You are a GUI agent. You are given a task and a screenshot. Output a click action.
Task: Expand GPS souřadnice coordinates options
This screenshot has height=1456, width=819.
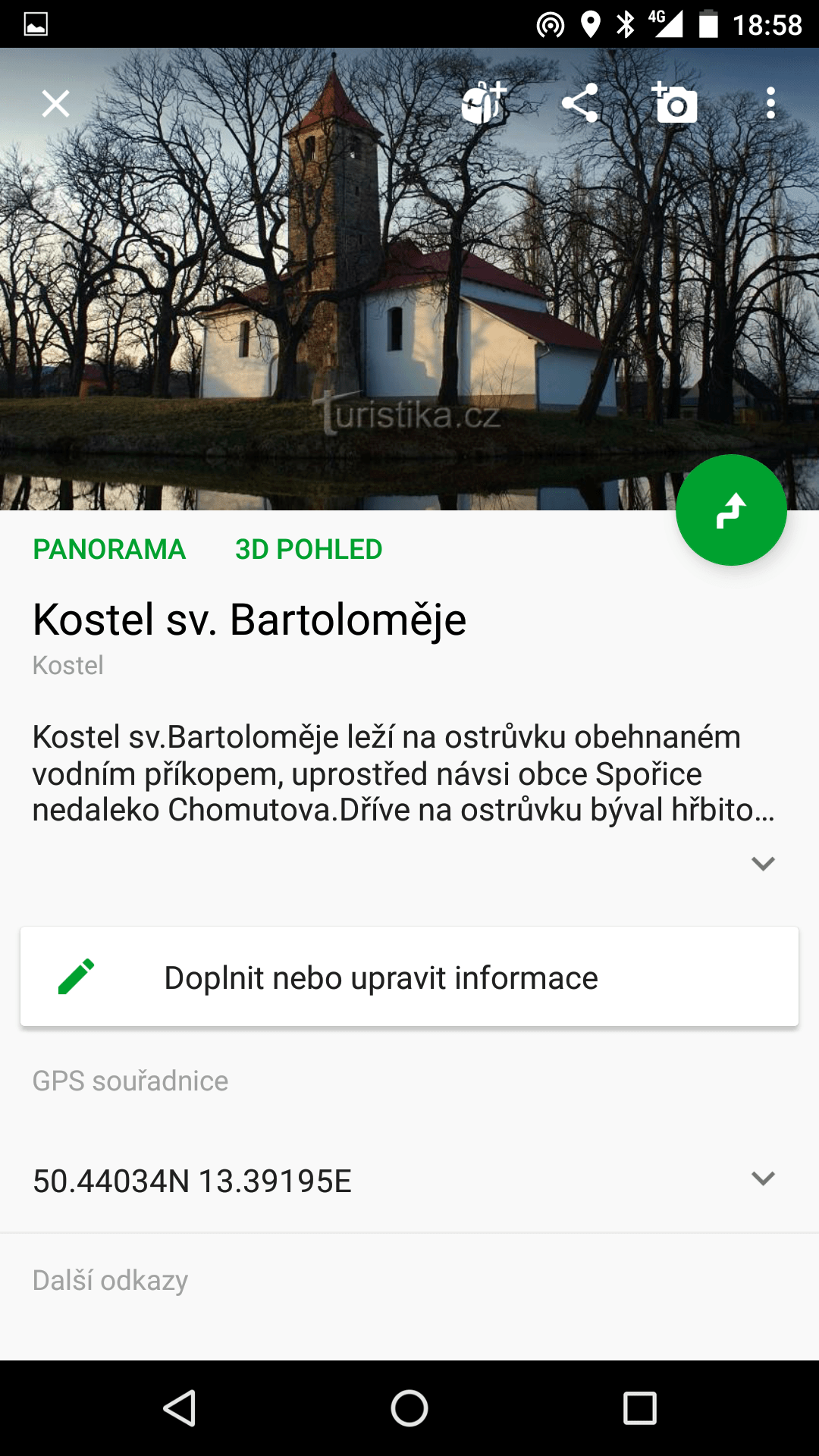tap(763, 1178)
